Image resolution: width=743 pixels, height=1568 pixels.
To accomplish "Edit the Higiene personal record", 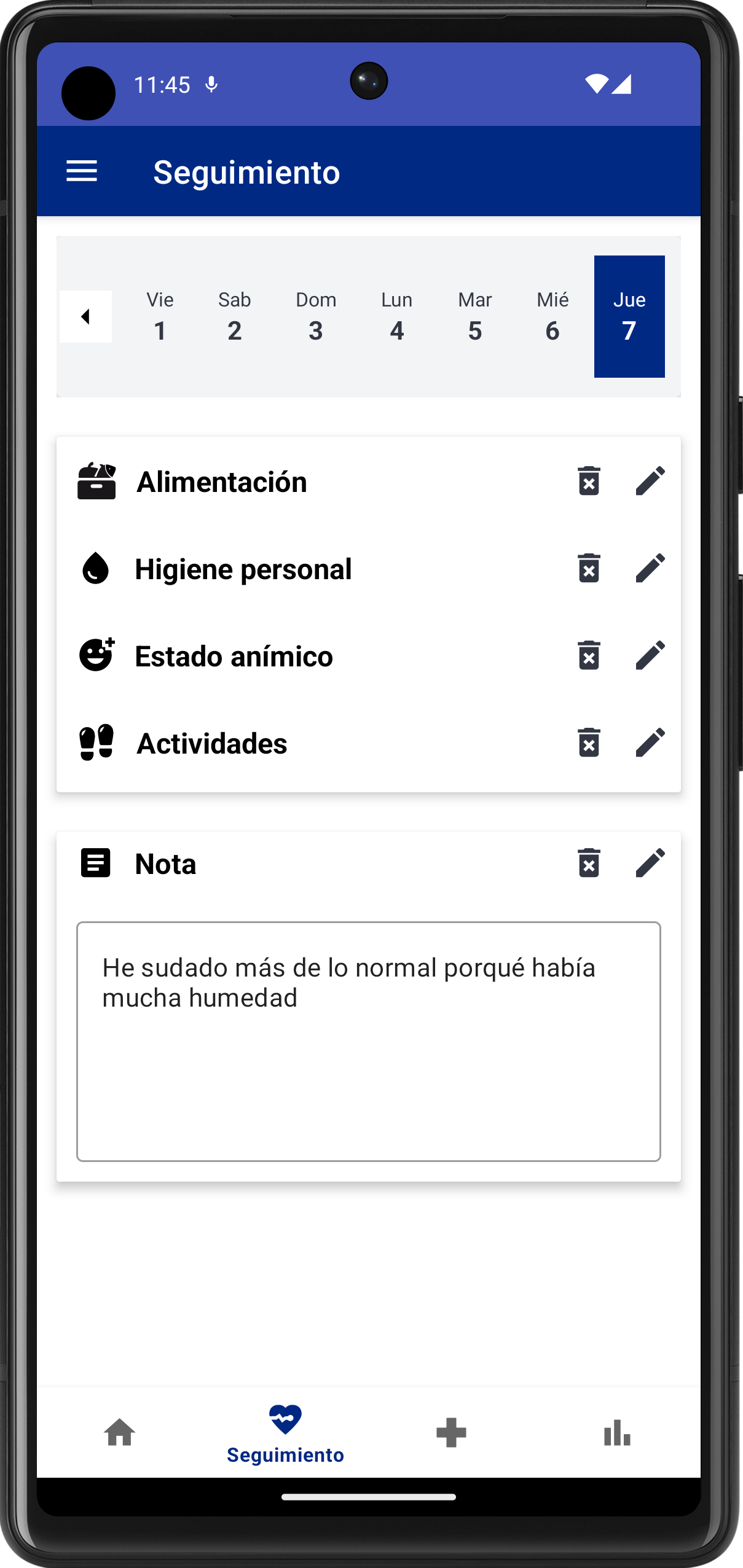I will click(x=650, y=568).
